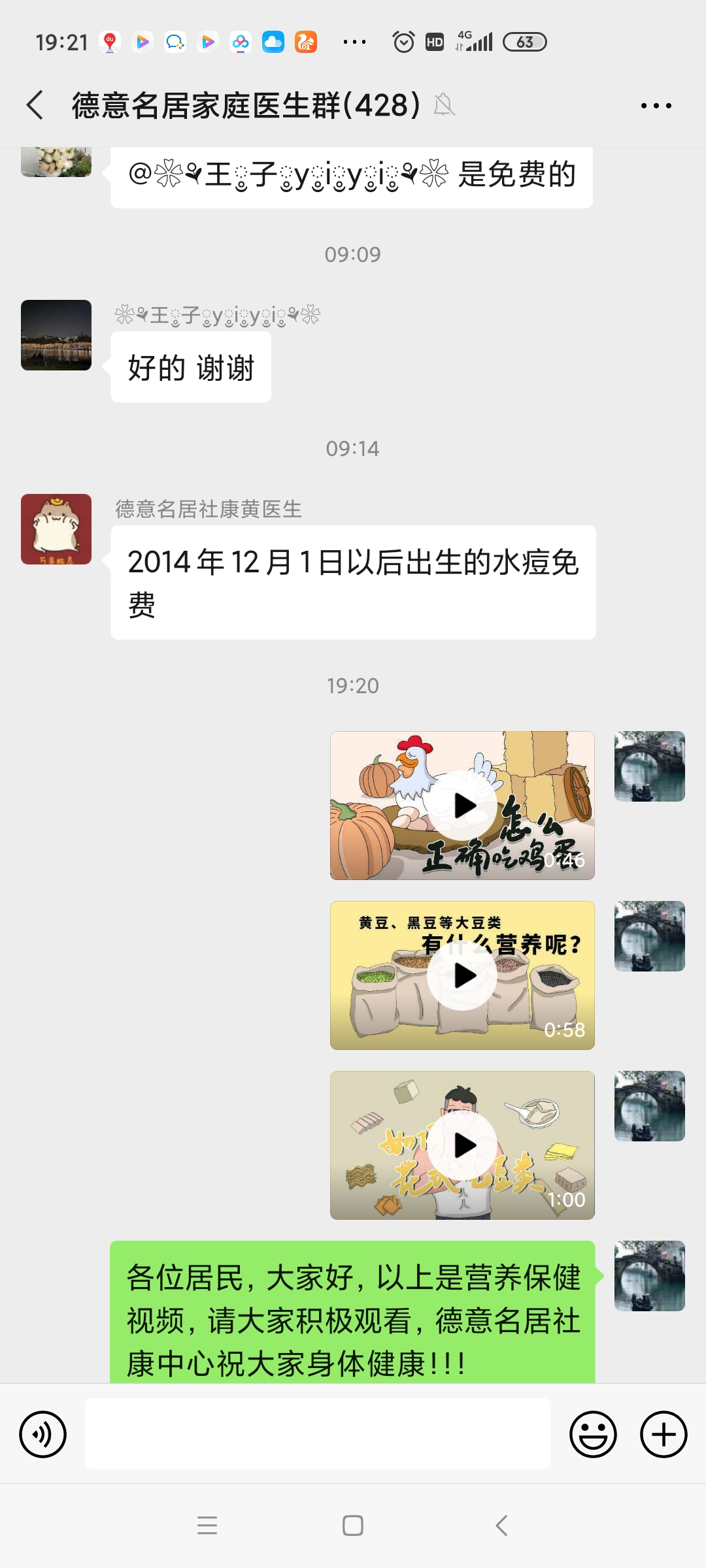The image size is (706, 1568).
Task: Open the plus attachments menu
Action: click(663, 1434)
